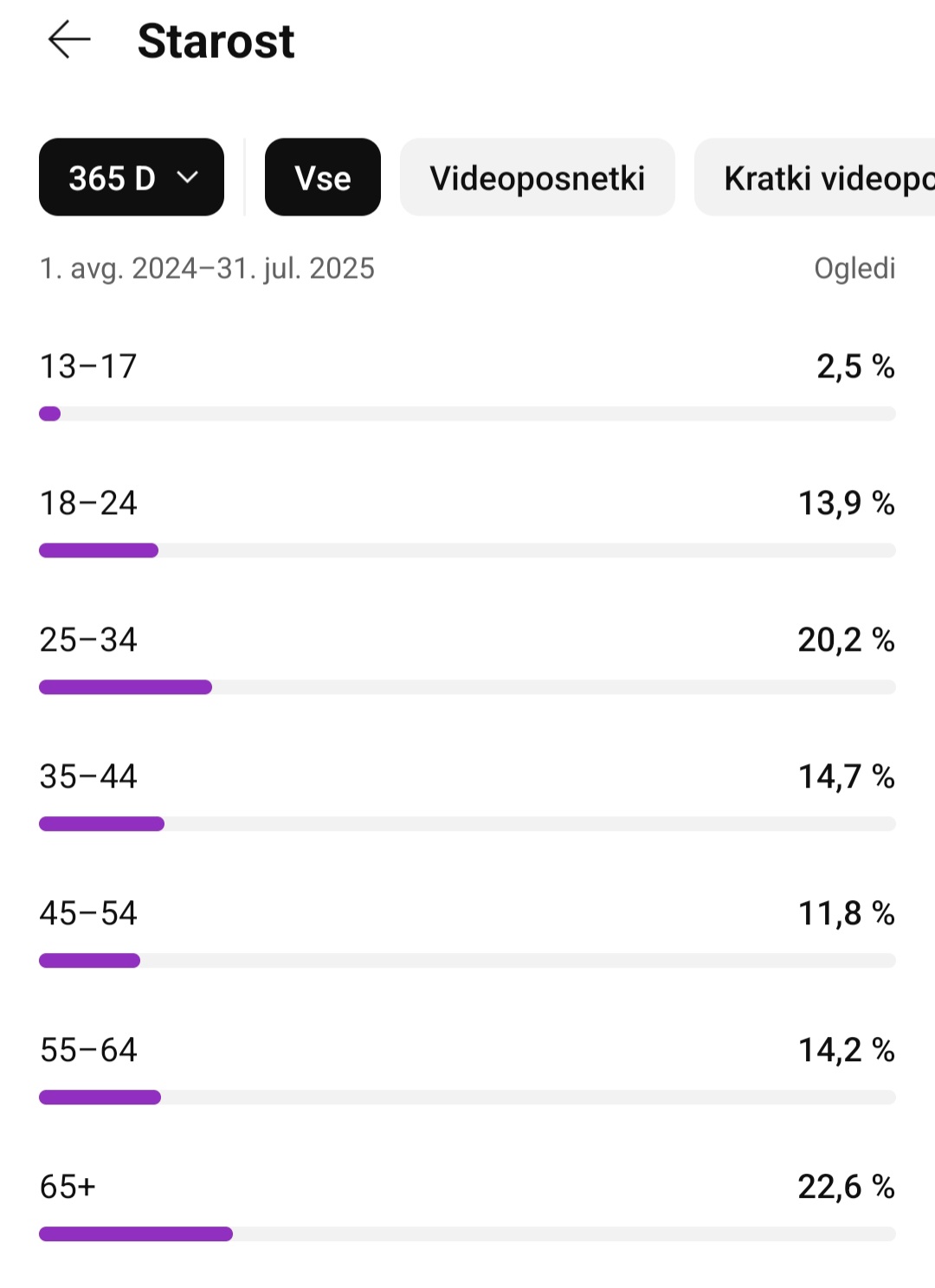Screen dimensions: 935x1288
Task: Filter by Videoposnetki chip
Action: click(x=538, y=177)
